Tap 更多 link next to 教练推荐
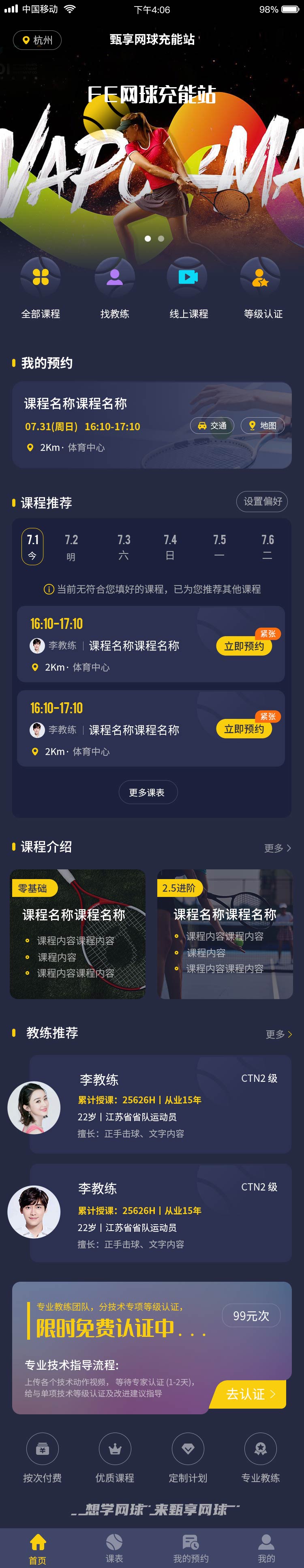304x1568 pixels. click(x=278, y=1034)
